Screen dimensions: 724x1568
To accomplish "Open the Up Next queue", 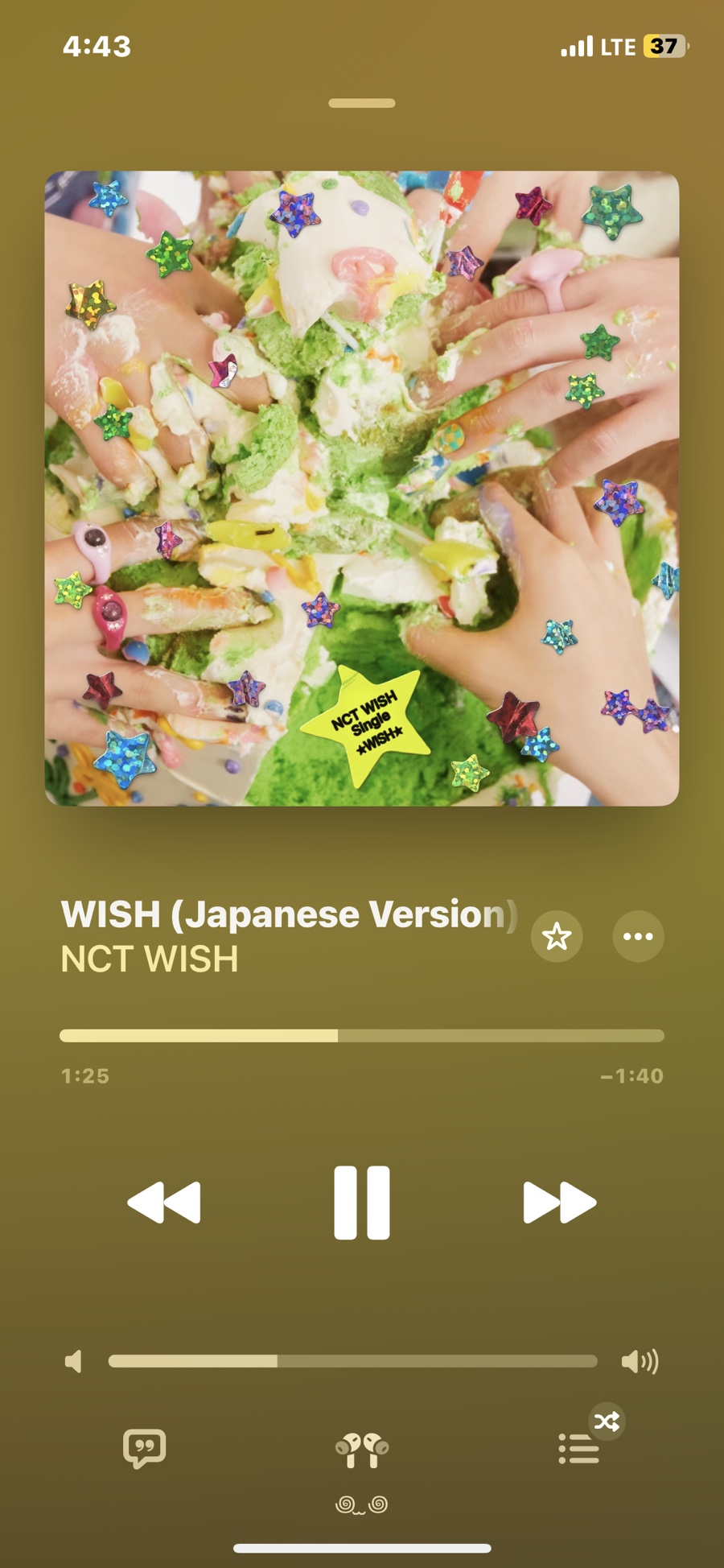I will tap(579, 1449).
